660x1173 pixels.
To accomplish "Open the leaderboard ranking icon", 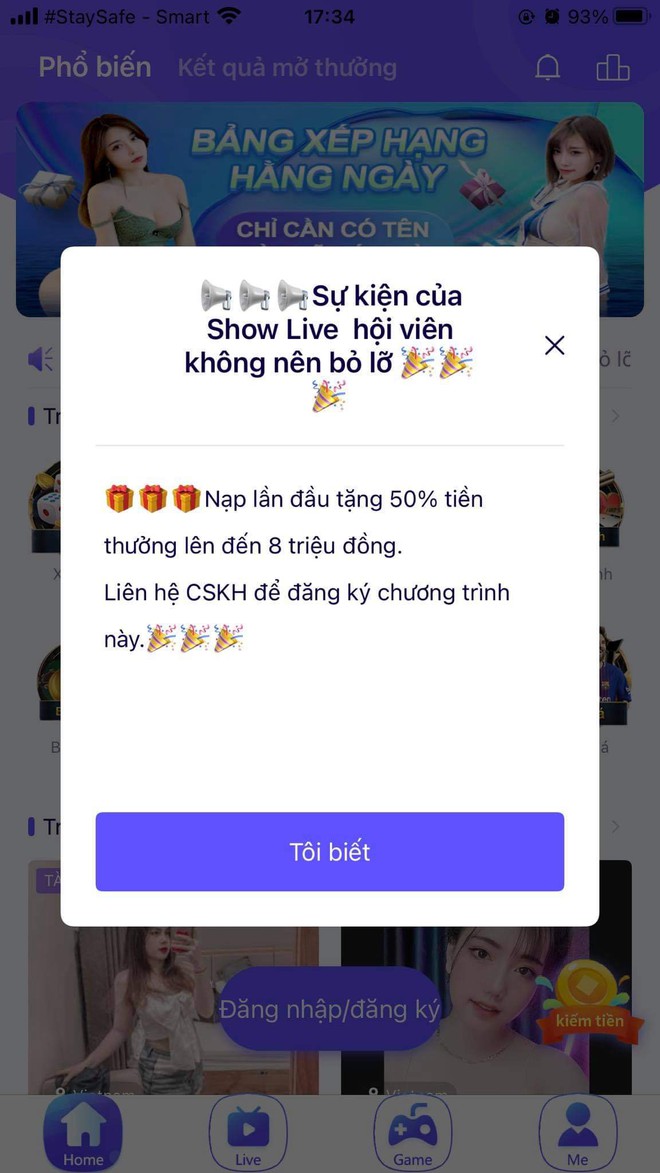I will pyautogui.click(x=612, y=68).
